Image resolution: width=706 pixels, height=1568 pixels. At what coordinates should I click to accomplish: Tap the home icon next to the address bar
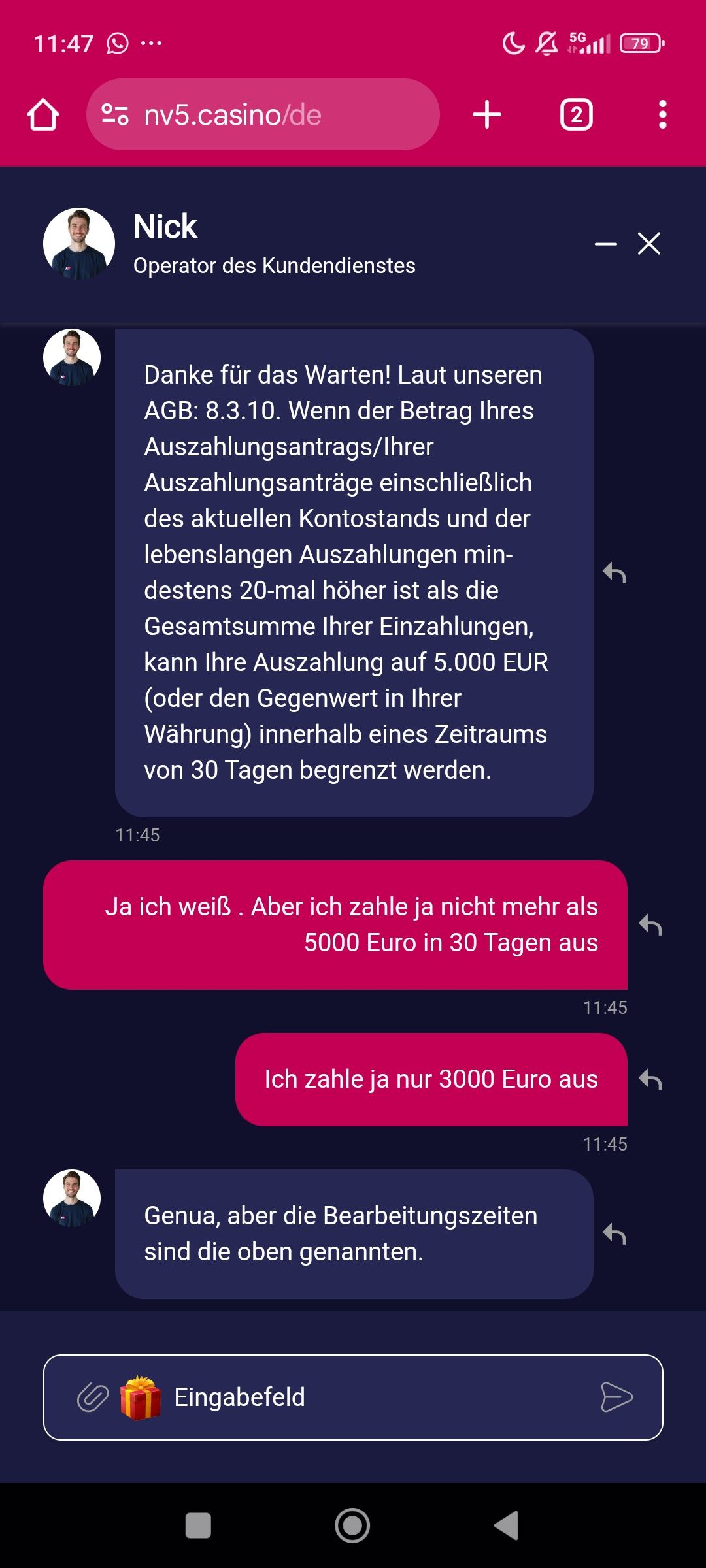(x=42, y=114)
